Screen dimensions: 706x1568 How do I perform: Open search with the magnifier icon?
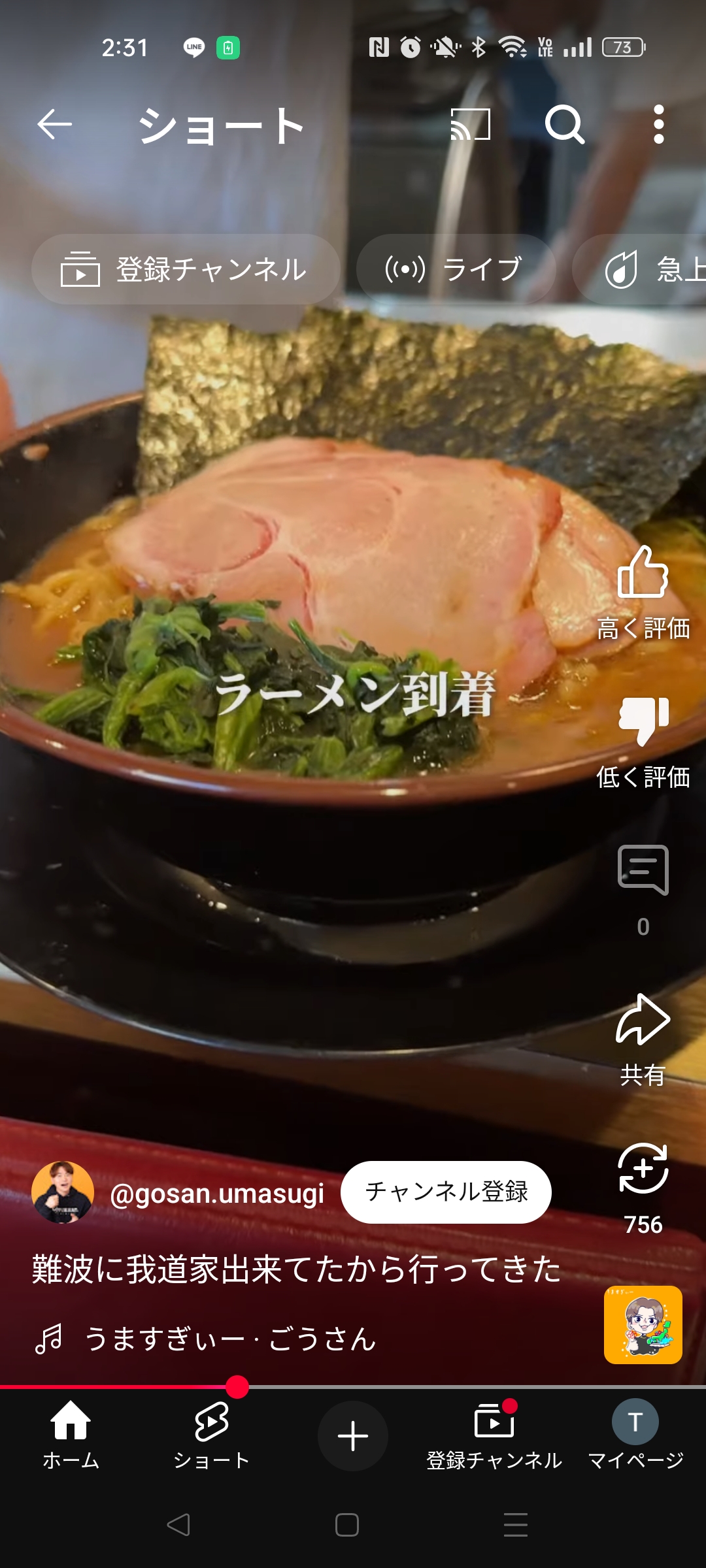tap(565, 124)
